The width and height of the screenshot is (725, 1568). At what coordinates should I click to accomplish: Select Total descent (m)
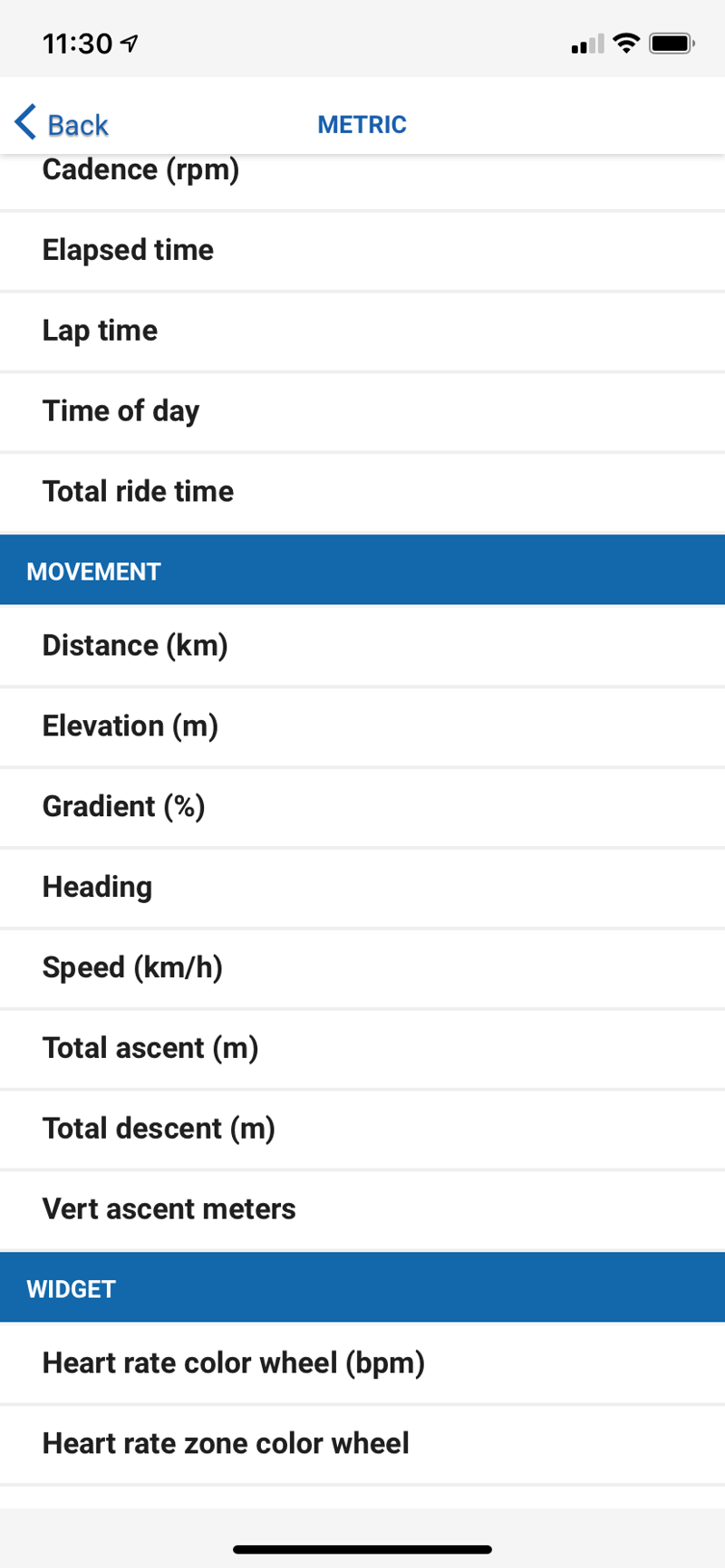[159, 1129]
